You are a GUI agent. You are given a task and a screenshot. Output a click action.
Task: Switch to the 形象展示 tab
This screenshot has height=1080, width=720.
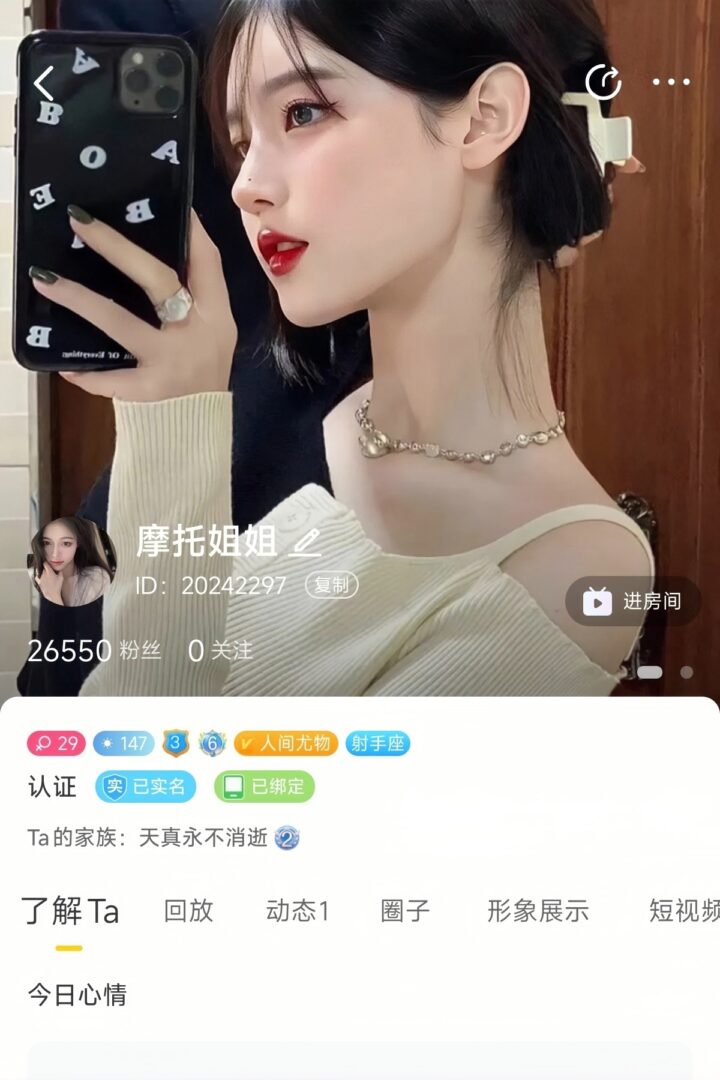[x=538, y=910]
